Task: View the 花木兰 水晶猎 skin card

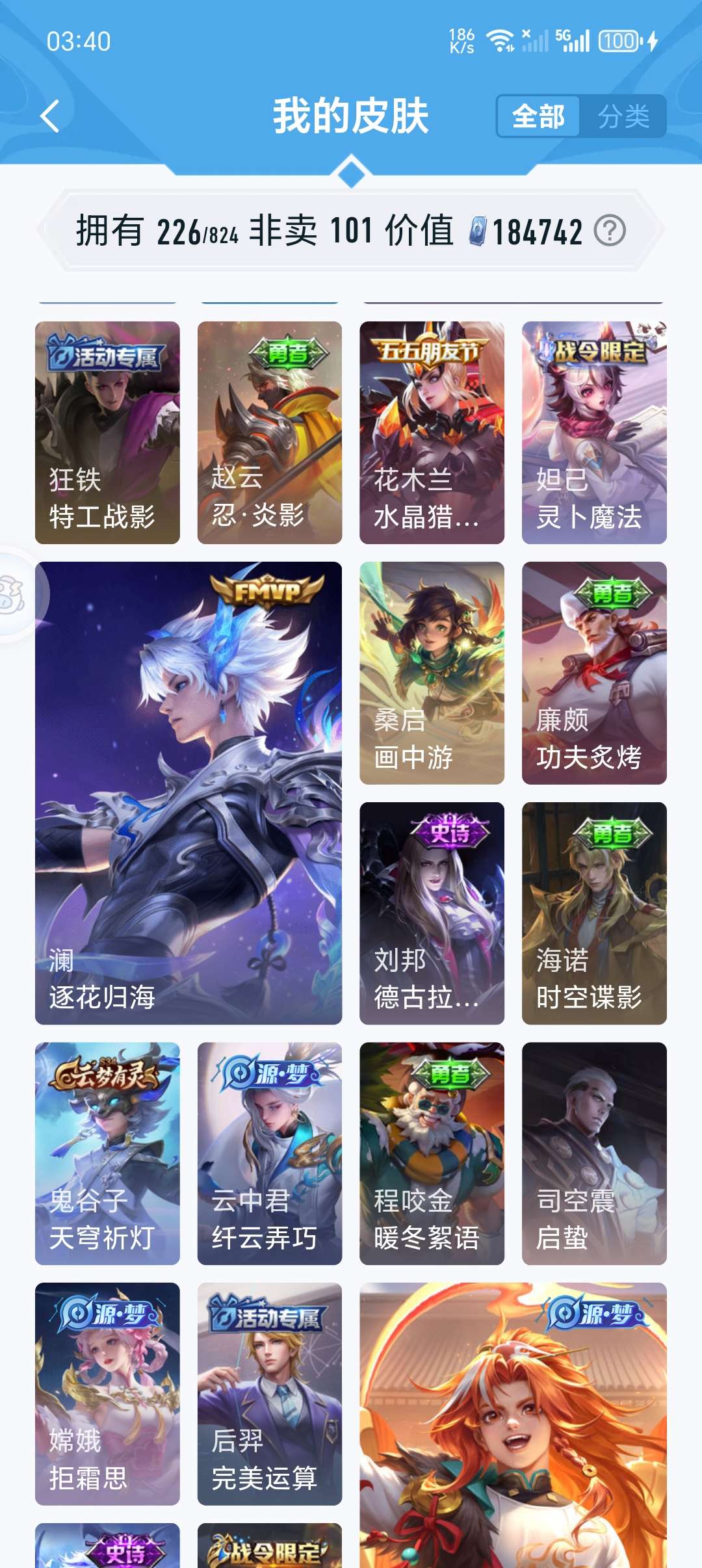Action: click(x=432, y=432)
